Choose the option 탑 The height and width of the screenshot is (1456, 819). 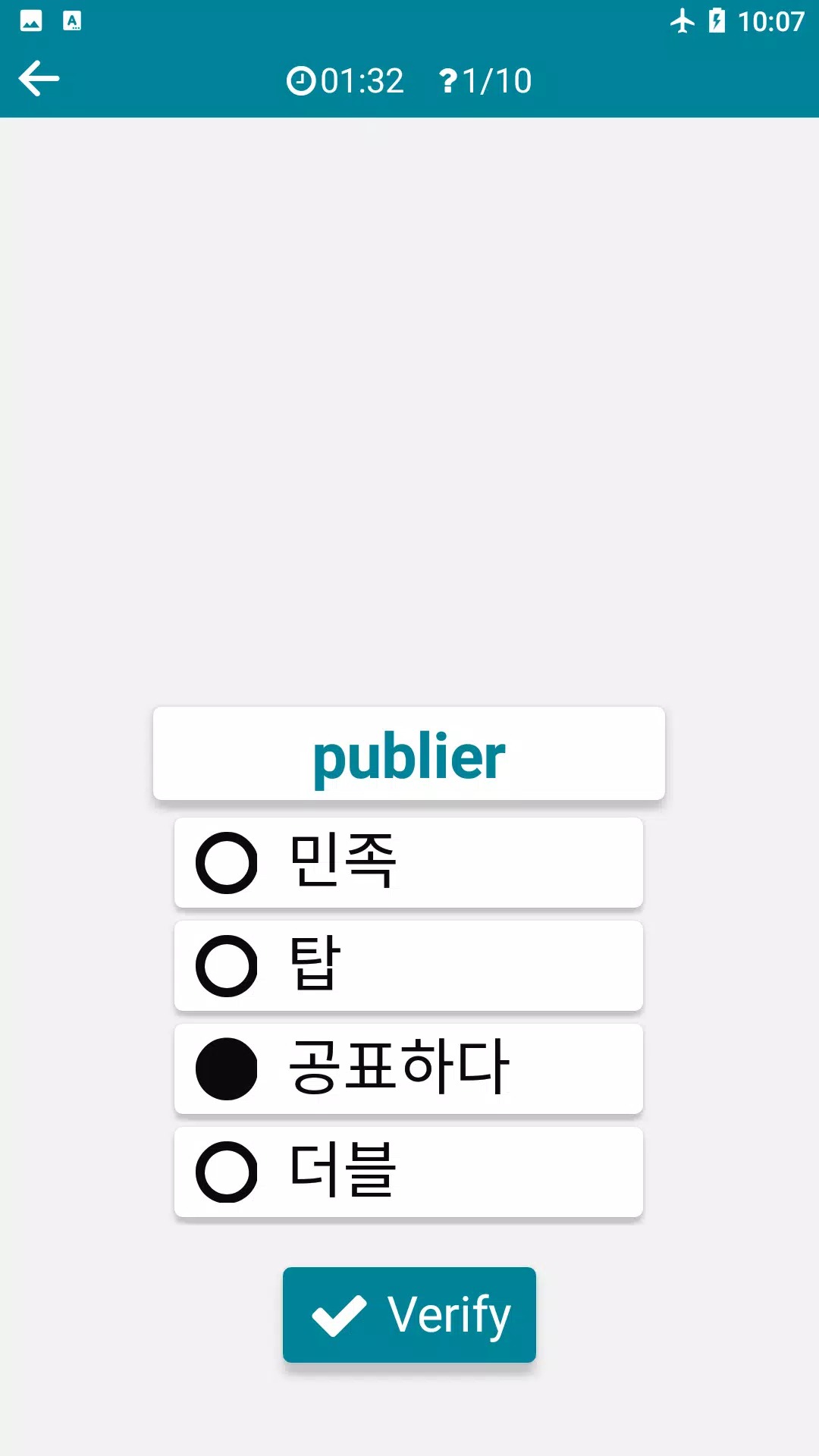[408, 965]
